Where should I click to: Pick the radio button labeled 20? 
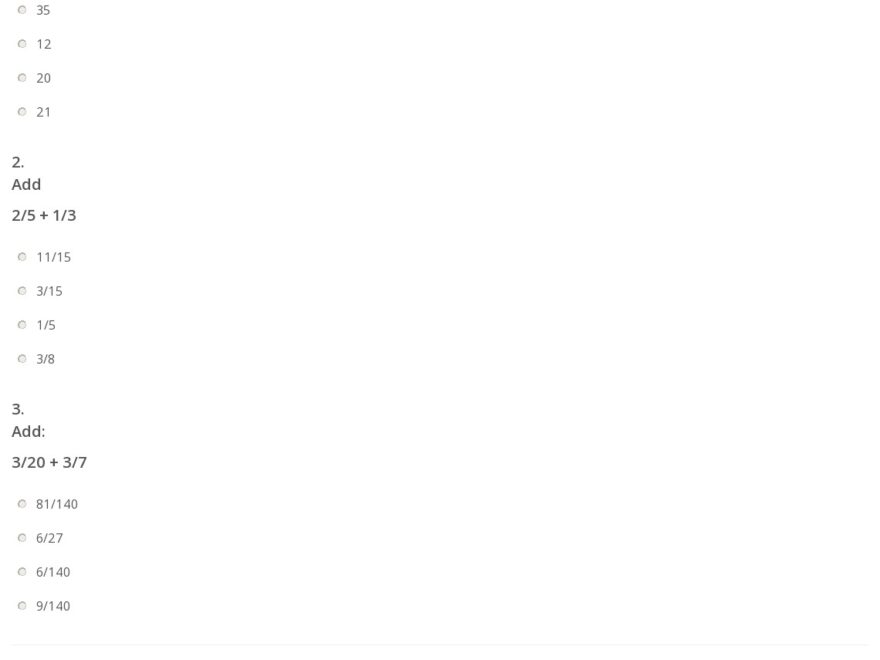pos(22,78)
